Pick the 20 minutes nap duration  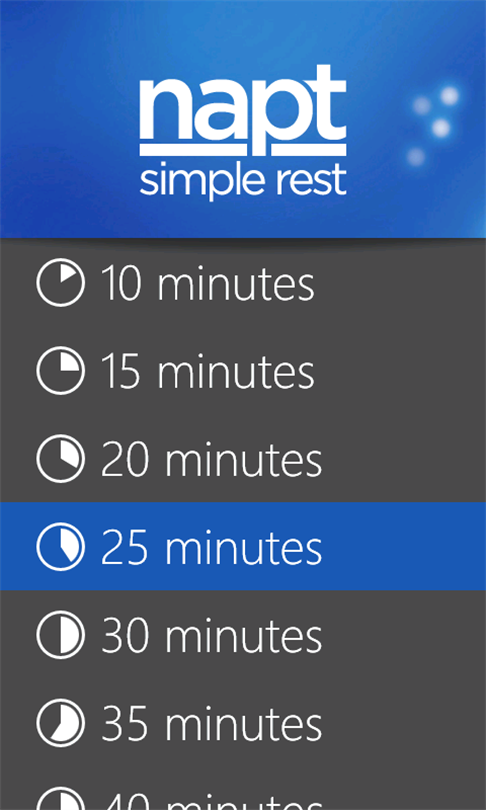click(243, 458)
